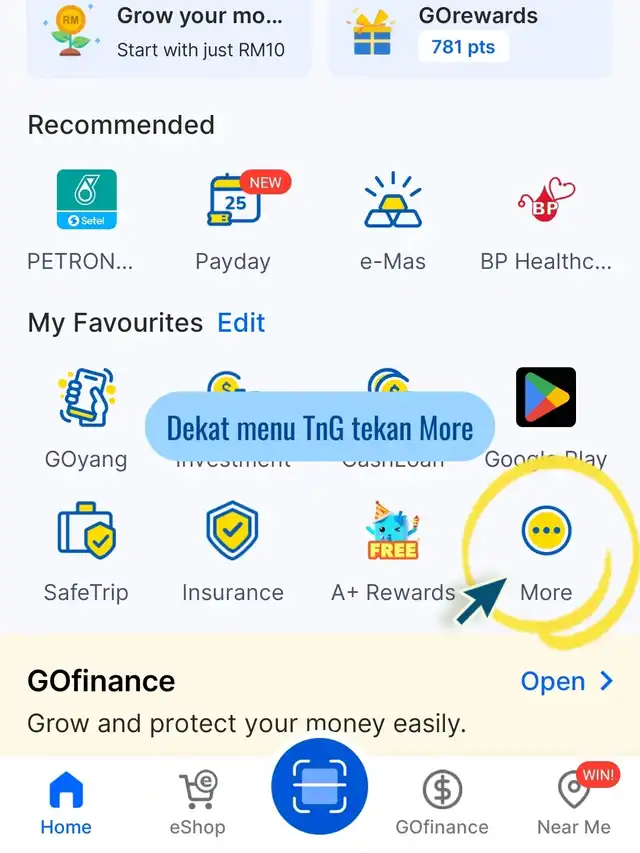Open the Google Play shortcut

(x=546, y=398)
